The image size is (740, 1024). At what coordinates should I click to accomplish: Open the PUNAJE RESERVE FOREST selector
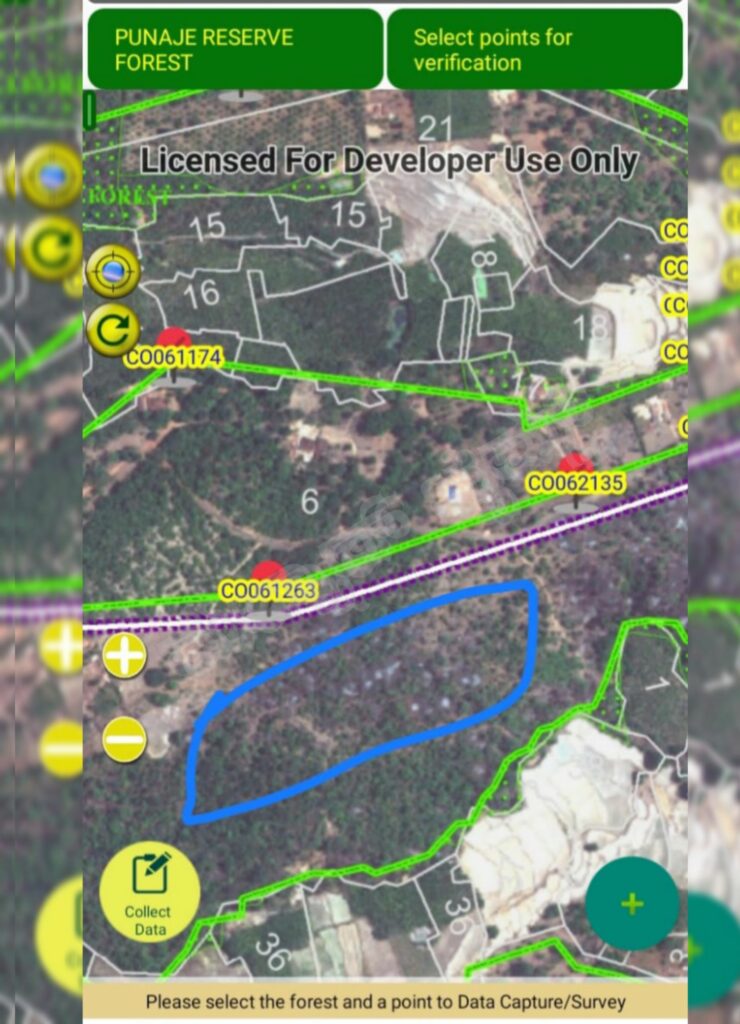[x=234, y=50]
